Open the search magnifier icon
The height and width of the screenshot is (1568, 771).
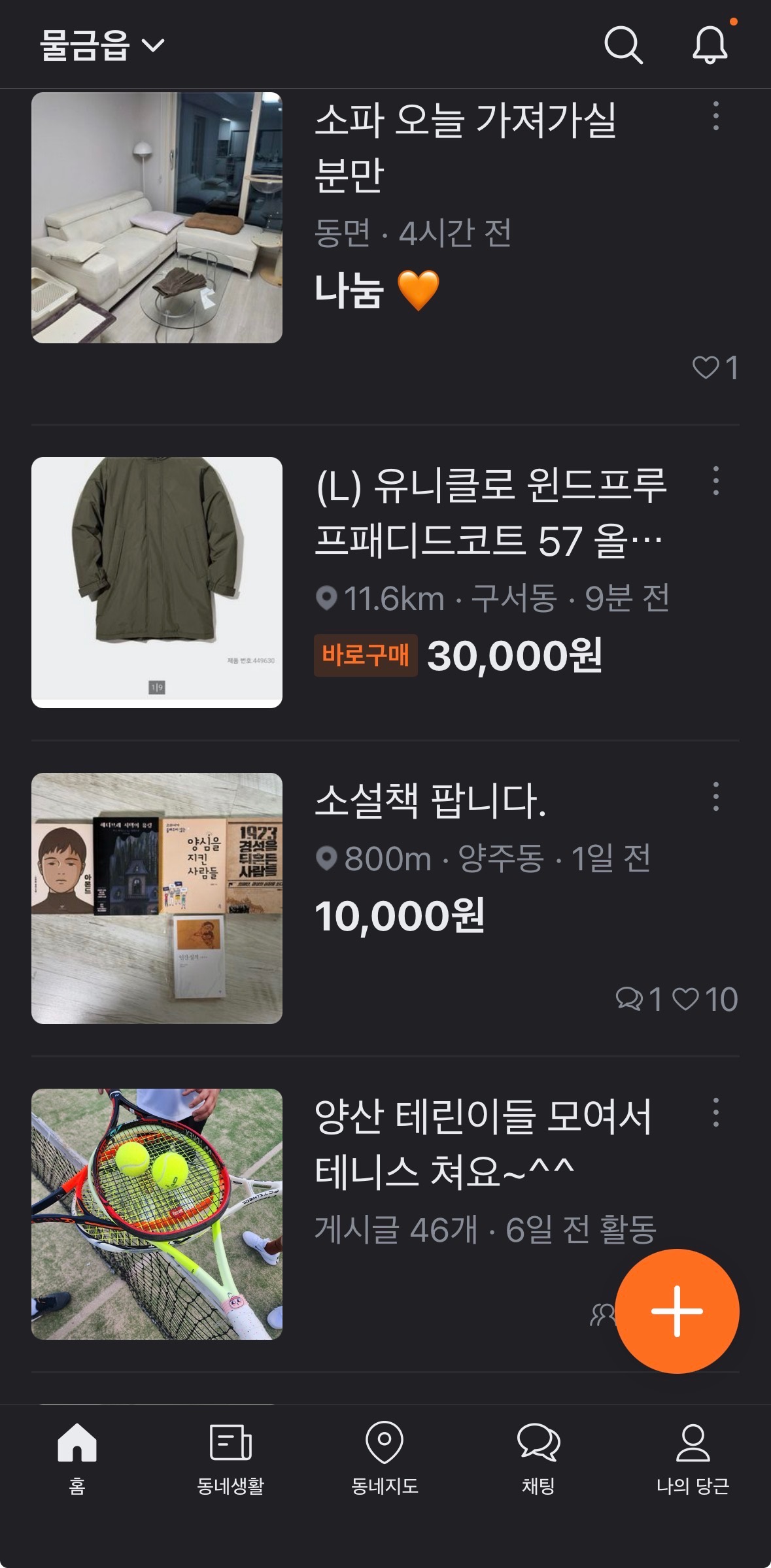(x=623, y=45)
